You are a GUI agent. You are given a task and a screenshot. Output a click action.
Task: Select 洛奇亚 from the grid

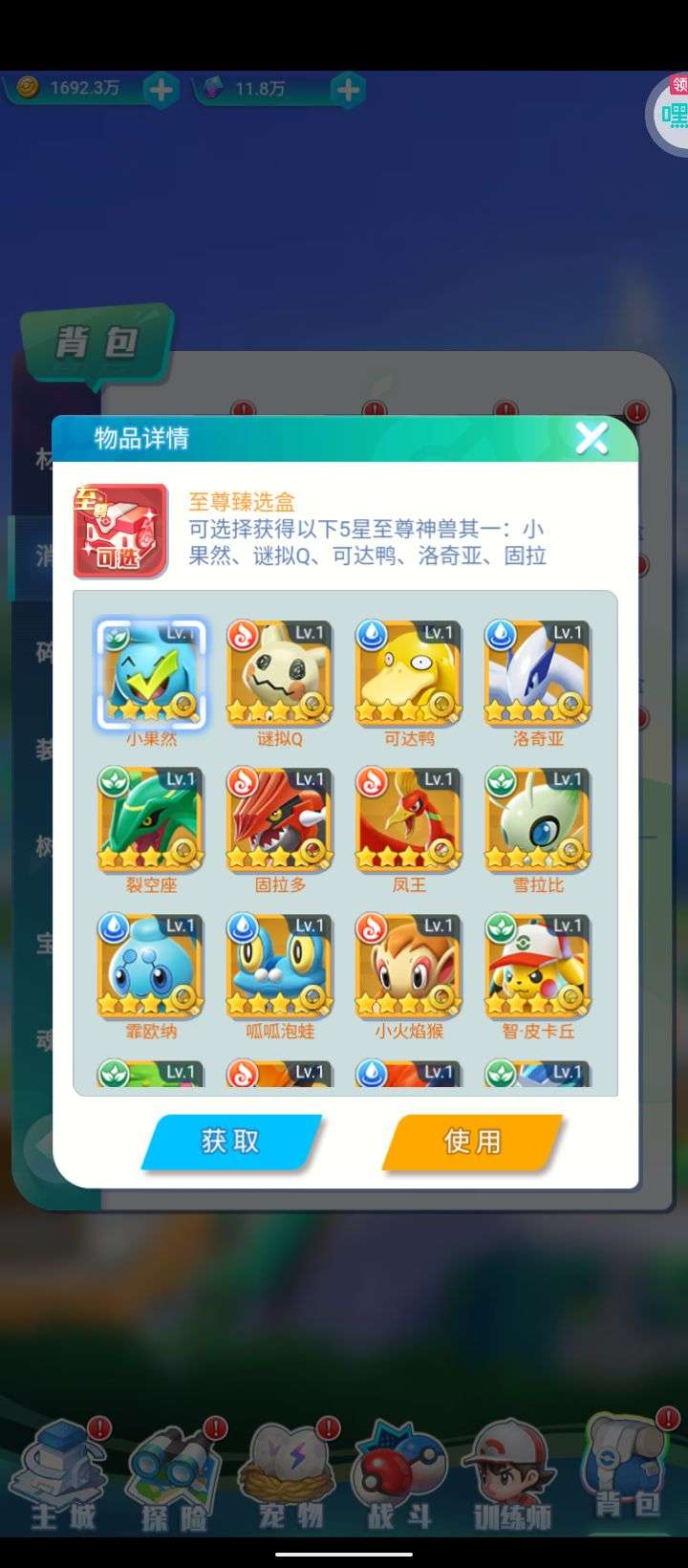tap(537, 672)
